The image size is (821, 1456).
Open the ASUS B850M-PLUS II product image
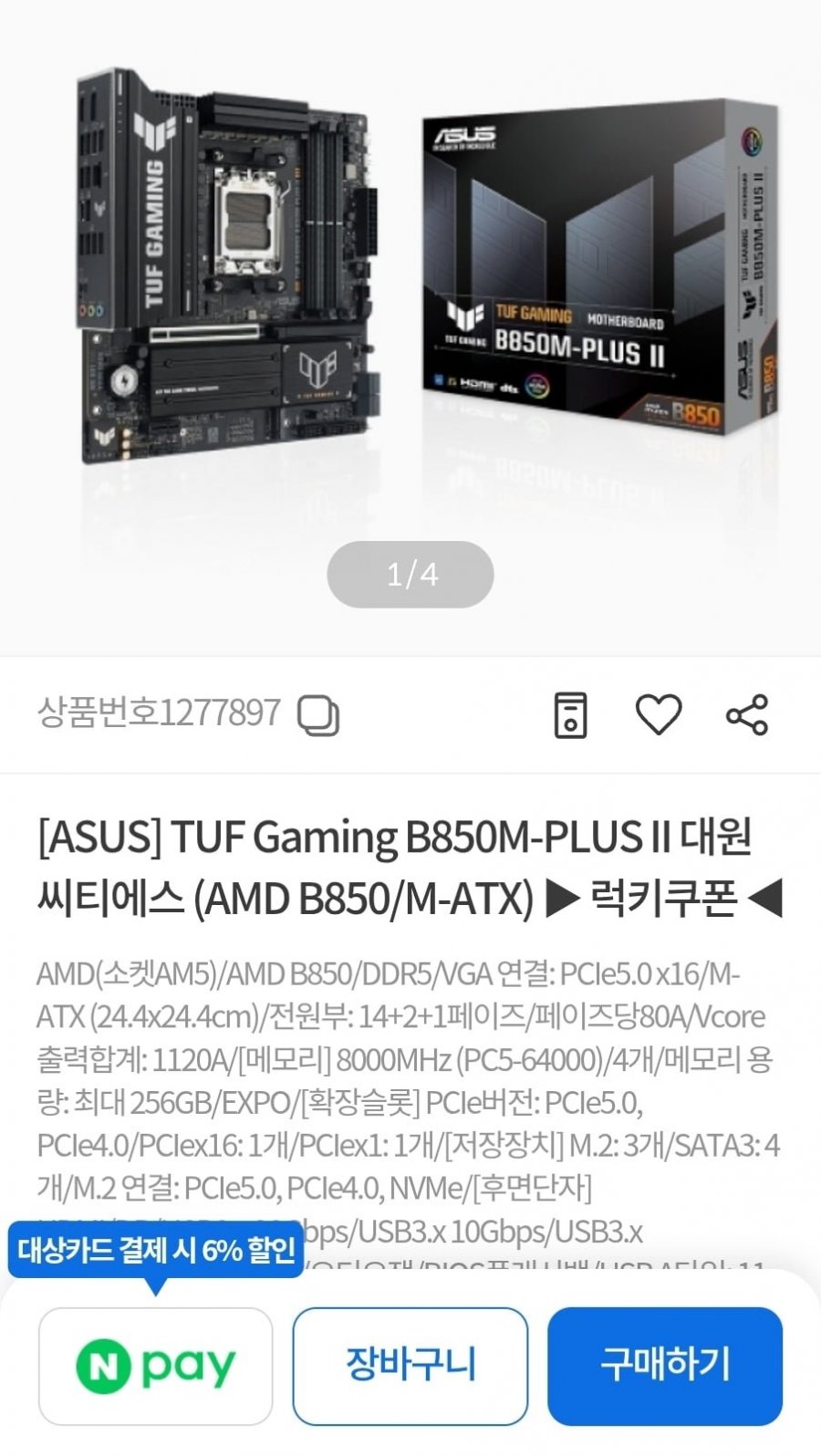(410, 274)
